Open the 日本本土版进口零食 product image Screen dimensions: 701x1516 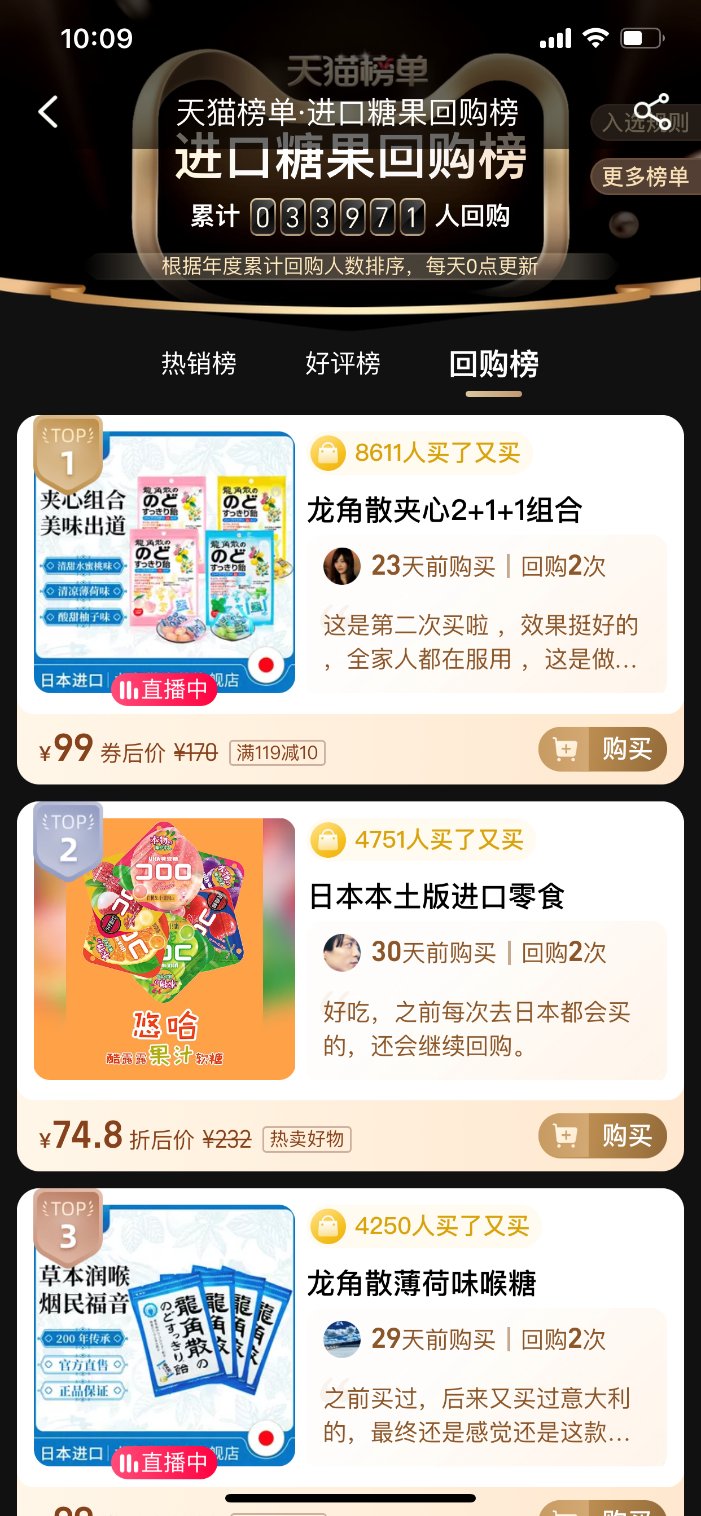[x=165, y=948]
